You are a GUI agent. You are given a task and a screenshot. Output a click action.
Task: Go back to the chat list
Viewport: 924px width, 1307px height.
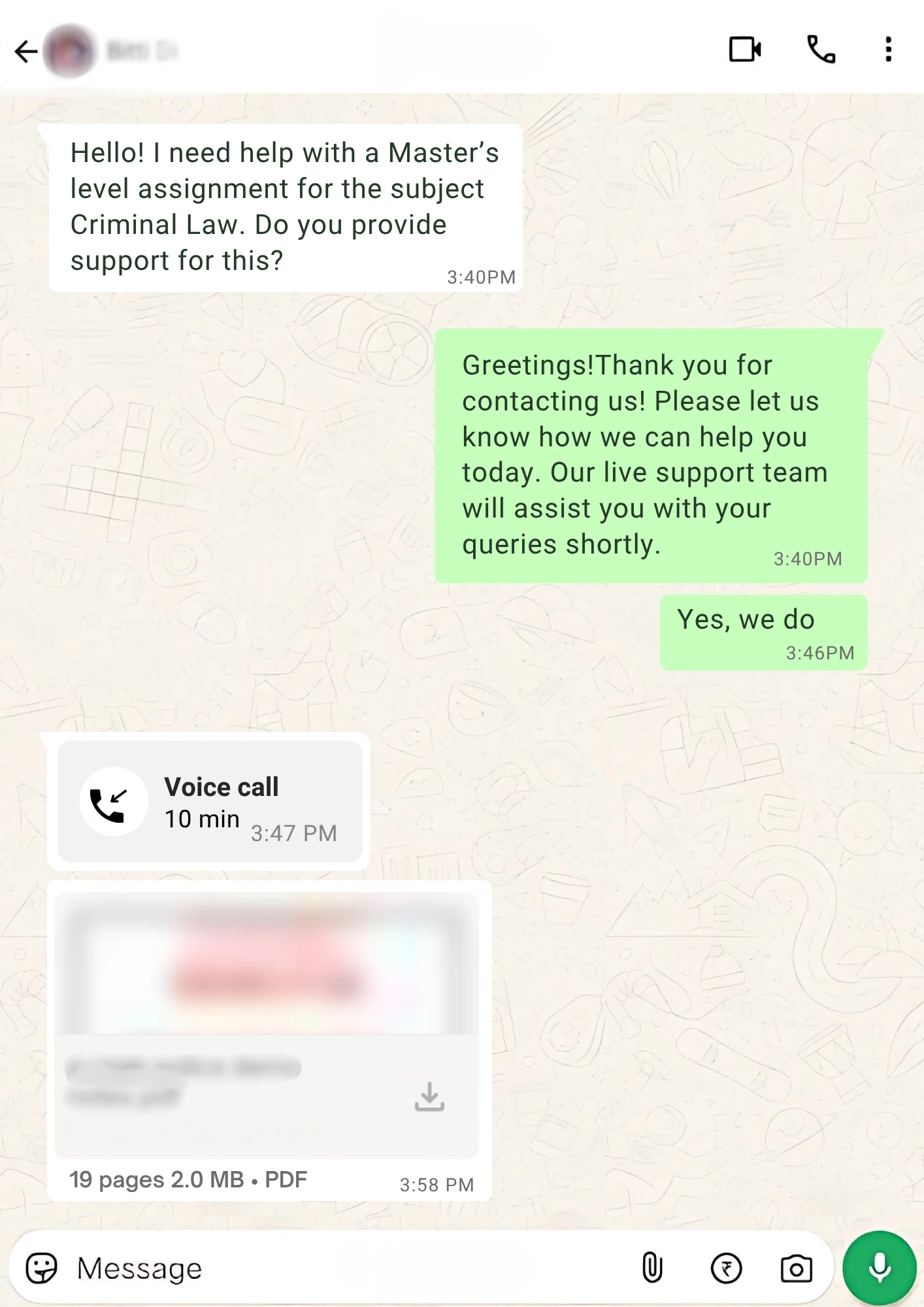(26, 51)
